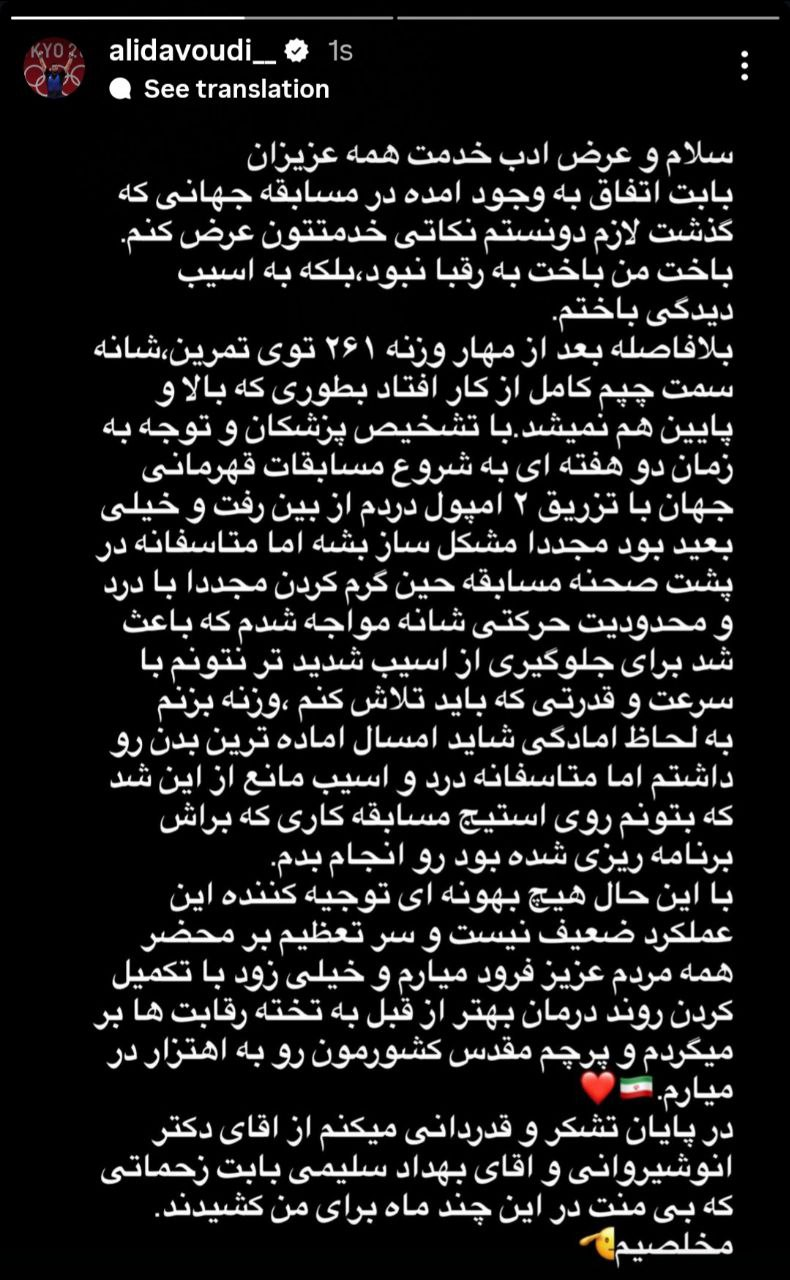Click the chat bubble next to See translation
Image resolution: width=790 pixels, height=1280 pixels.
tap(120, 89)
